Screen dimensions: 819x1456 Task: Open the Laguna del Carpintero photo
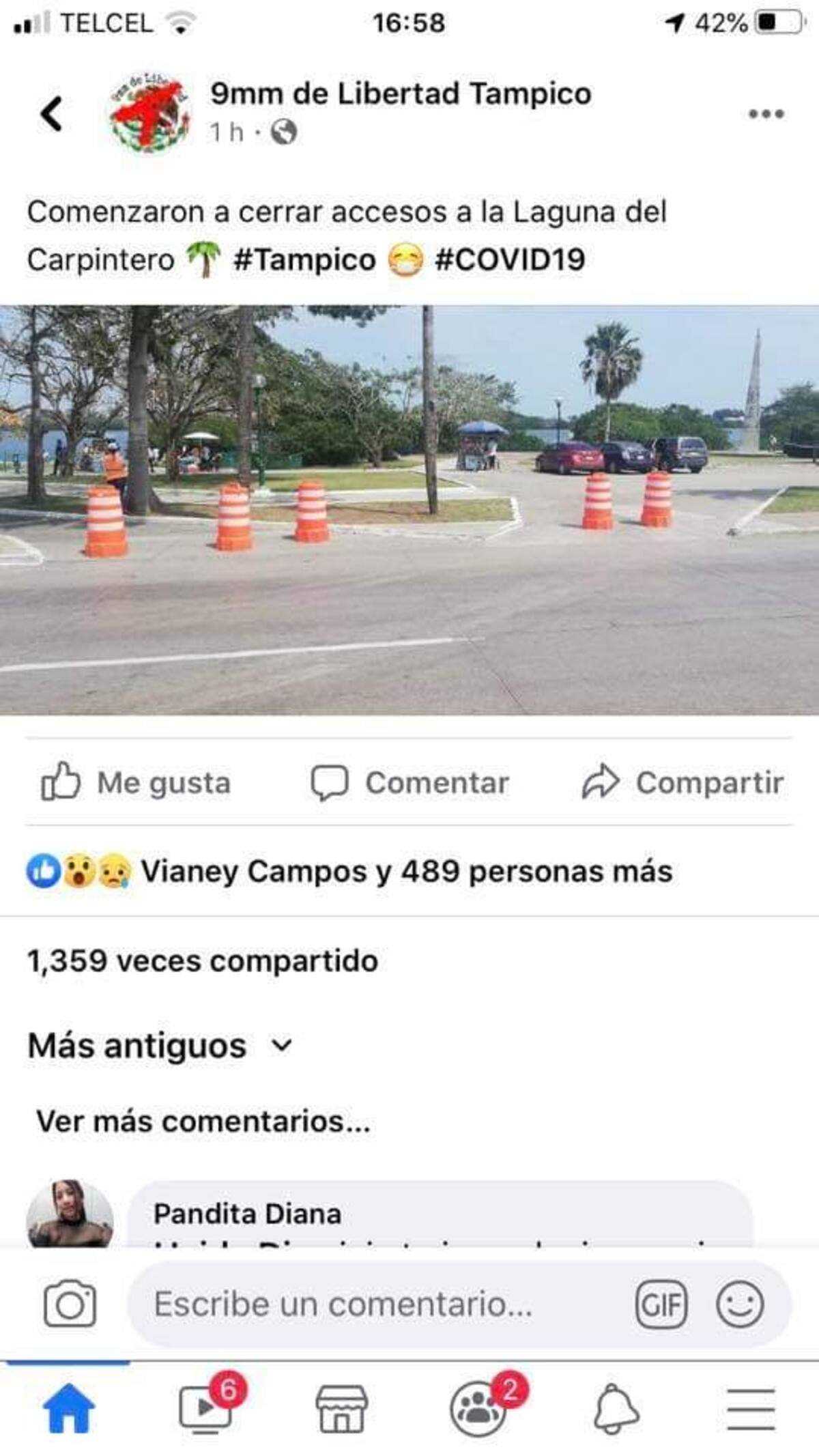pyautogui.click(x=409, y=509)
